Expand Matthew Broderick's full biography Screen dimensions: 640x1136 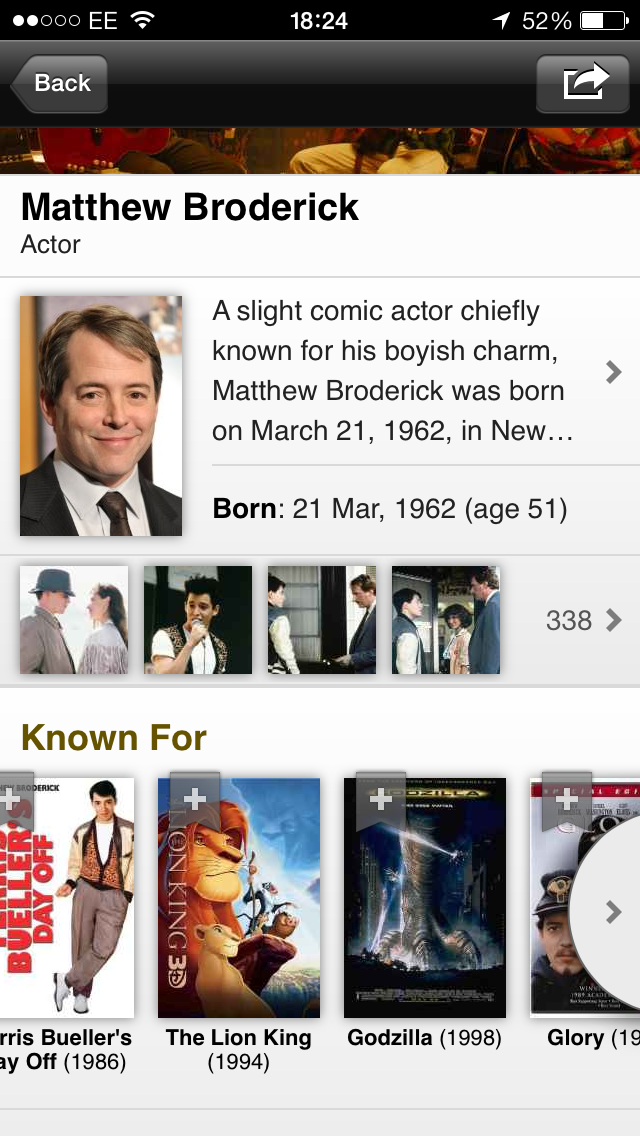pyautogui.click(x=613, y=372)
